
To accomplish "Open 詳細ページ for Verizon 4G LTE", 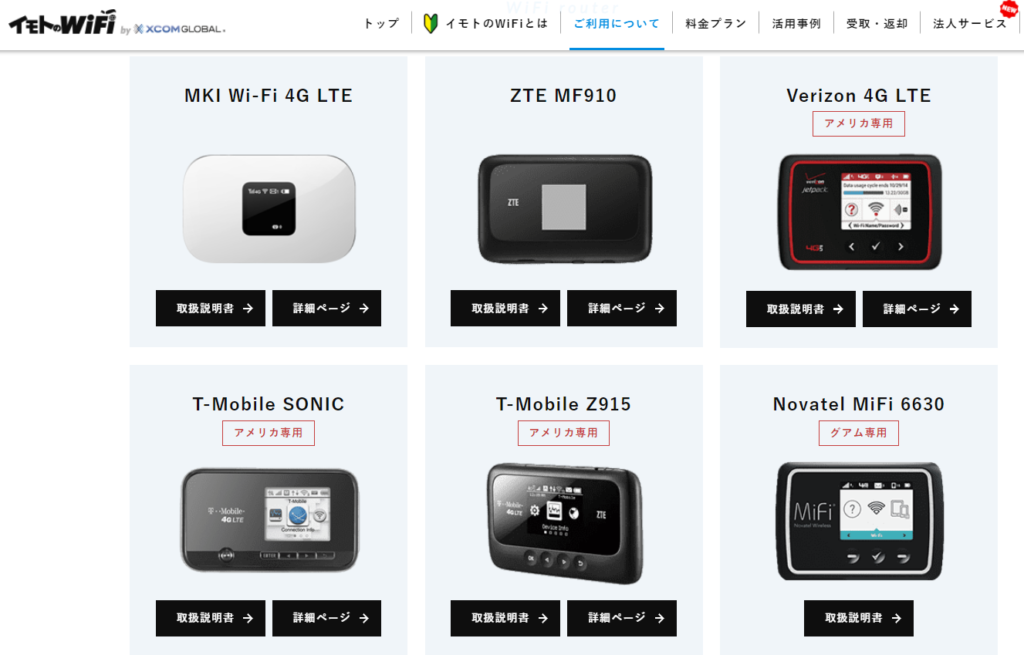I will 916,309.
